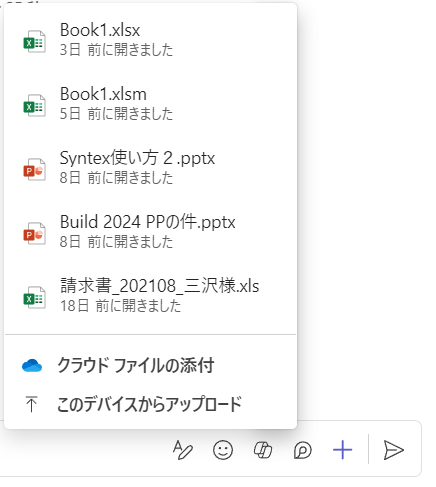Pick 請求書_202108_三沢様.xls spreadsheet
The image size is (436, 487).
coord(150,296)
